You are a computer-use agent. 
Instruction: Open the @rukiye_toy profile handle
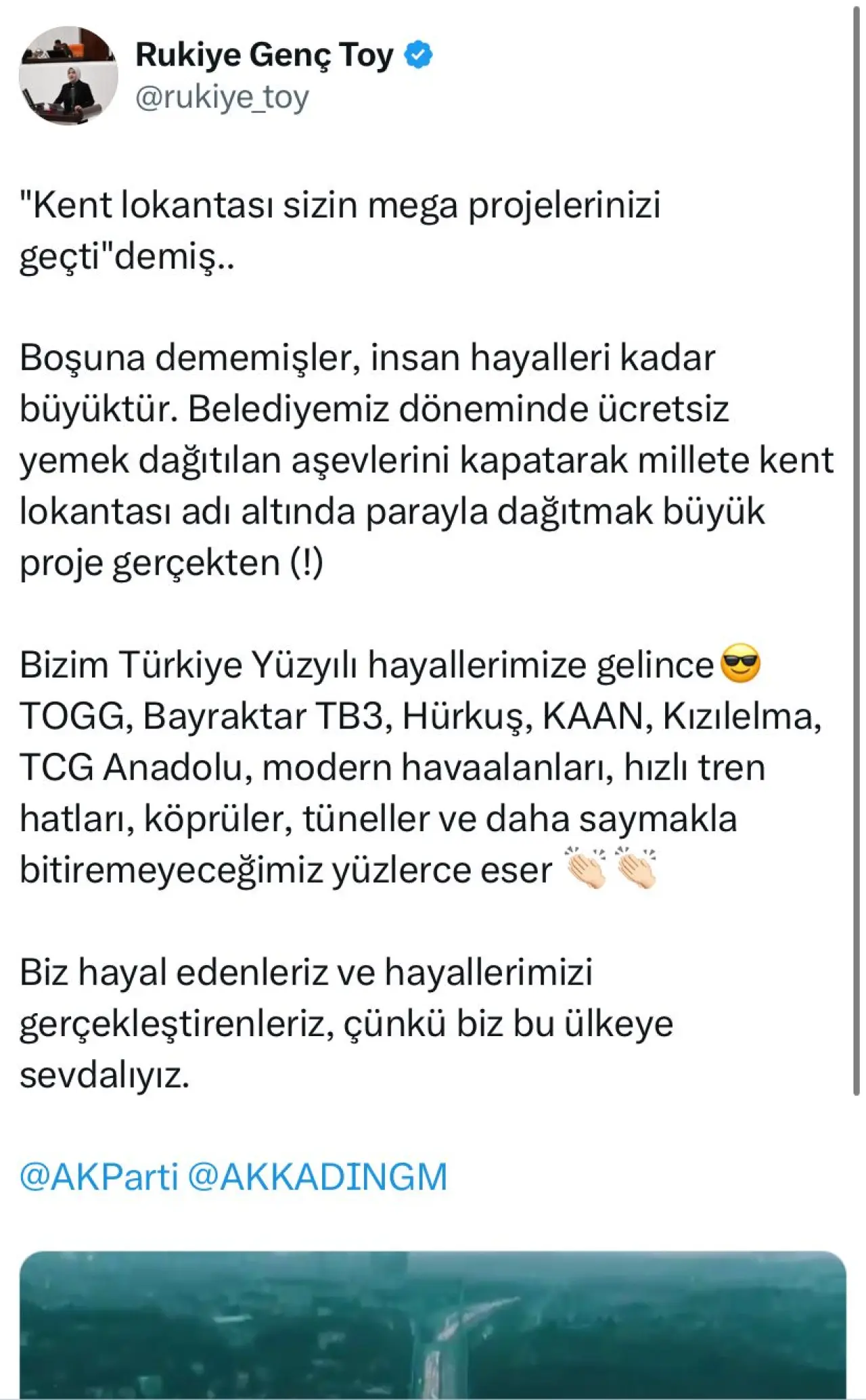[222, 98]
